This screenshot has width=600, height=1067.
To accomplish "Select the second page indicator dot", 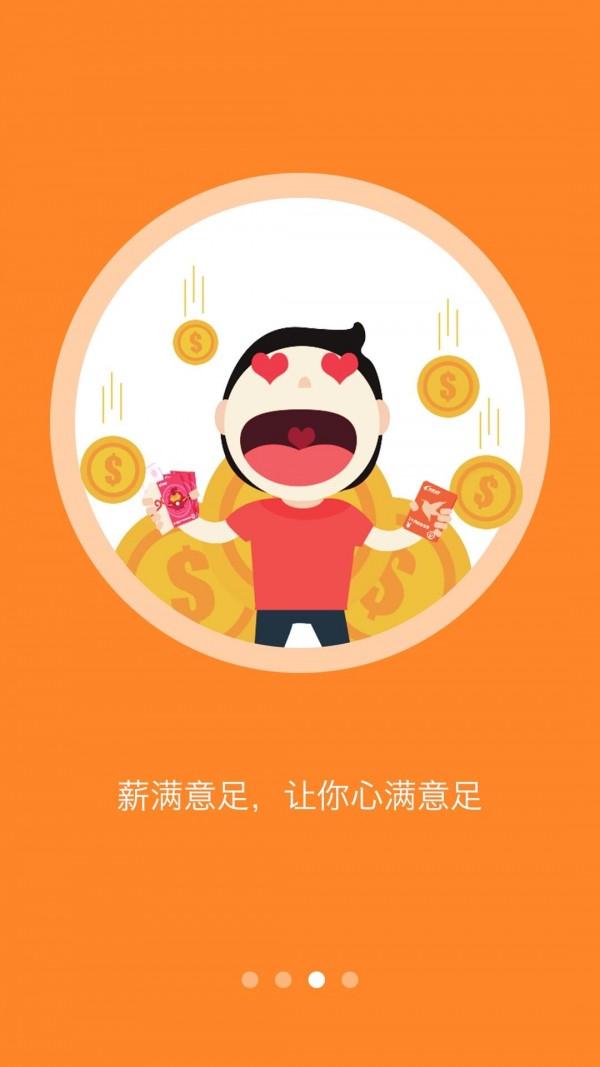I will (x=283, y=980).
